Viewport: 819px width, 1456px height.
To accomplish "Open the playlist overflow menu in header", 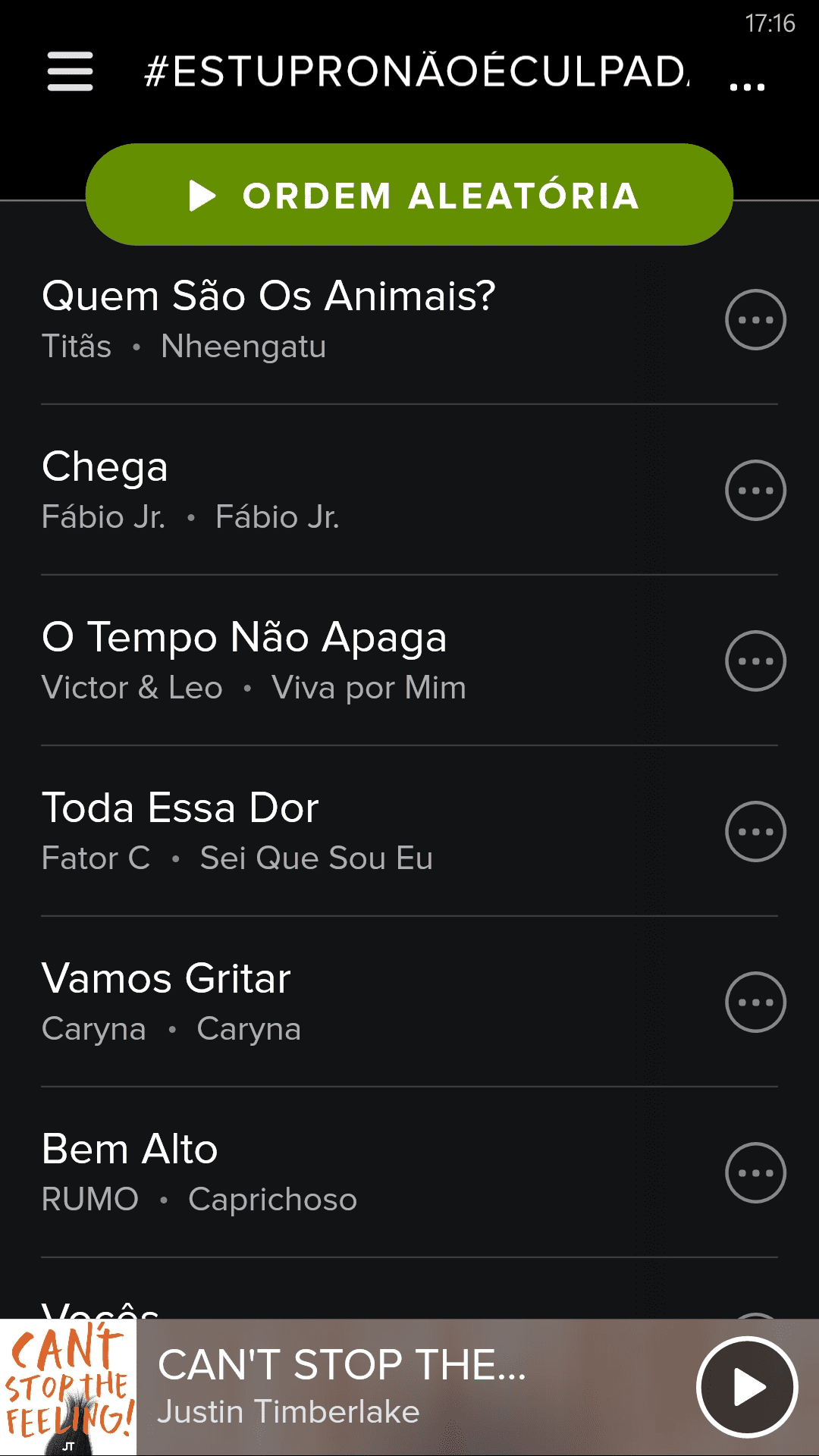I will pos(747,86).
